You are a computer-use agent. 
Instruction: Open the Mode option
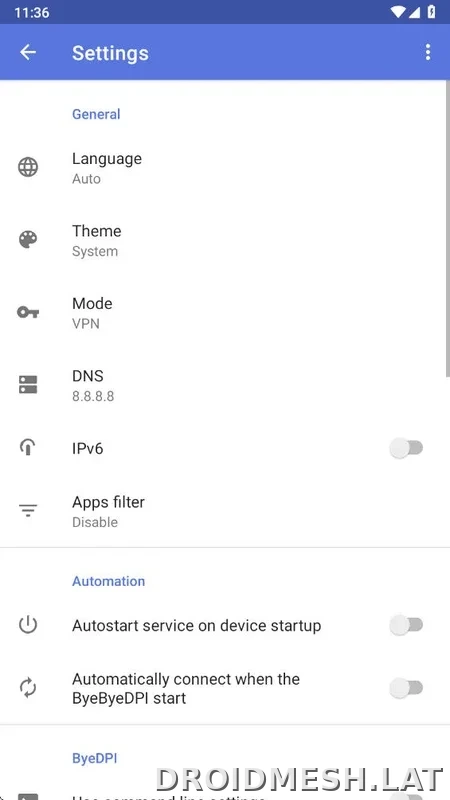225,313
